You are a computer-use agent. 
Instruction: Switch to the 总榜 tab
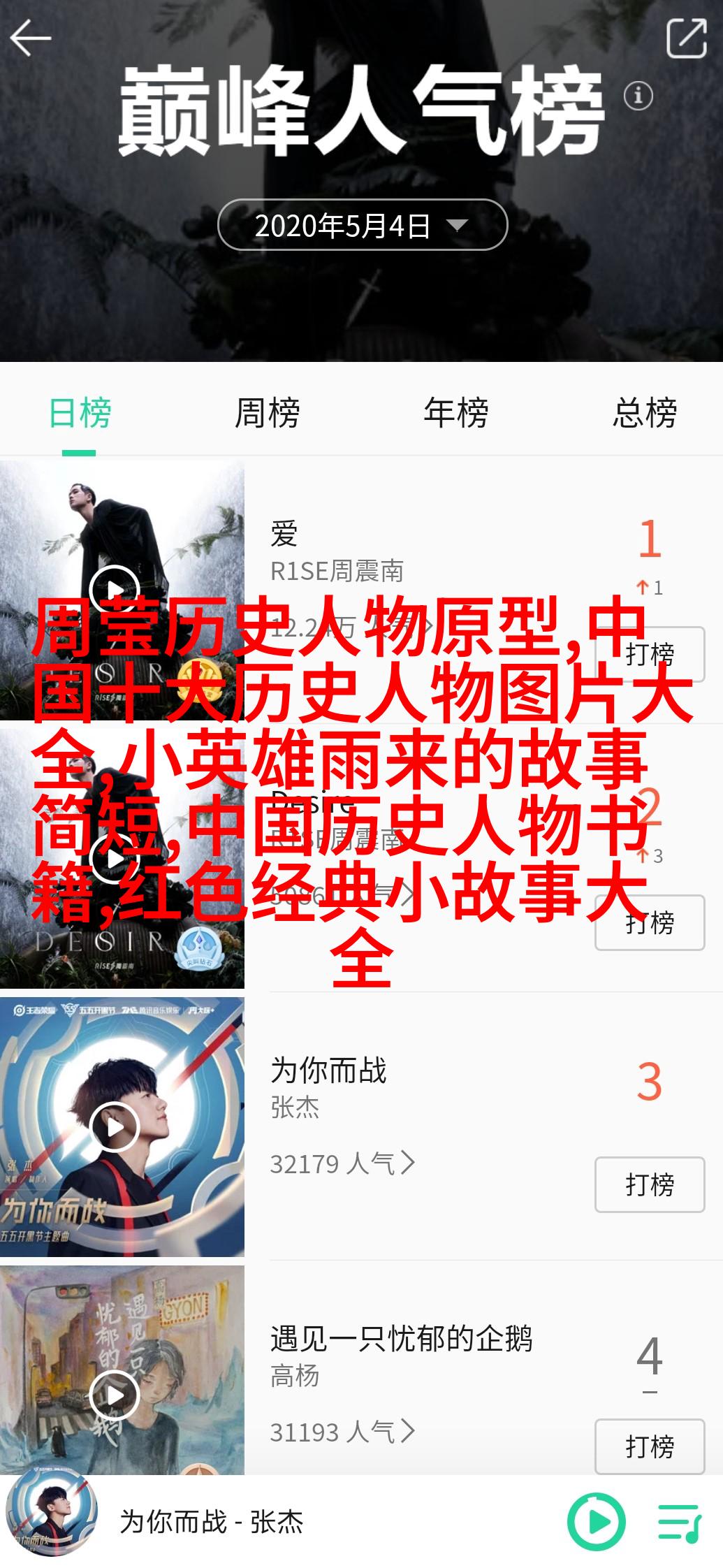click(x=644, y=413)
